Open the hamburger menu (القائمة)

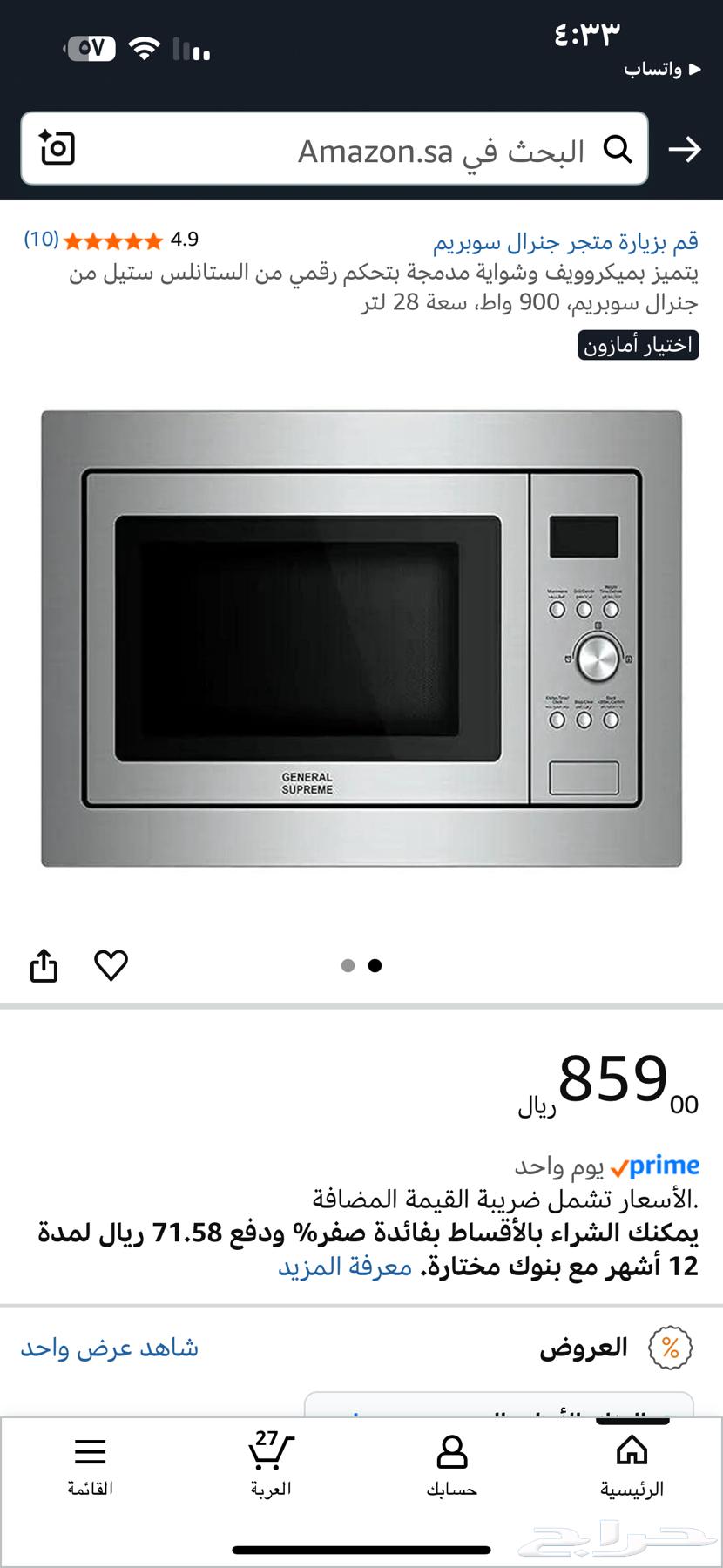click(x=90, y=1453)
